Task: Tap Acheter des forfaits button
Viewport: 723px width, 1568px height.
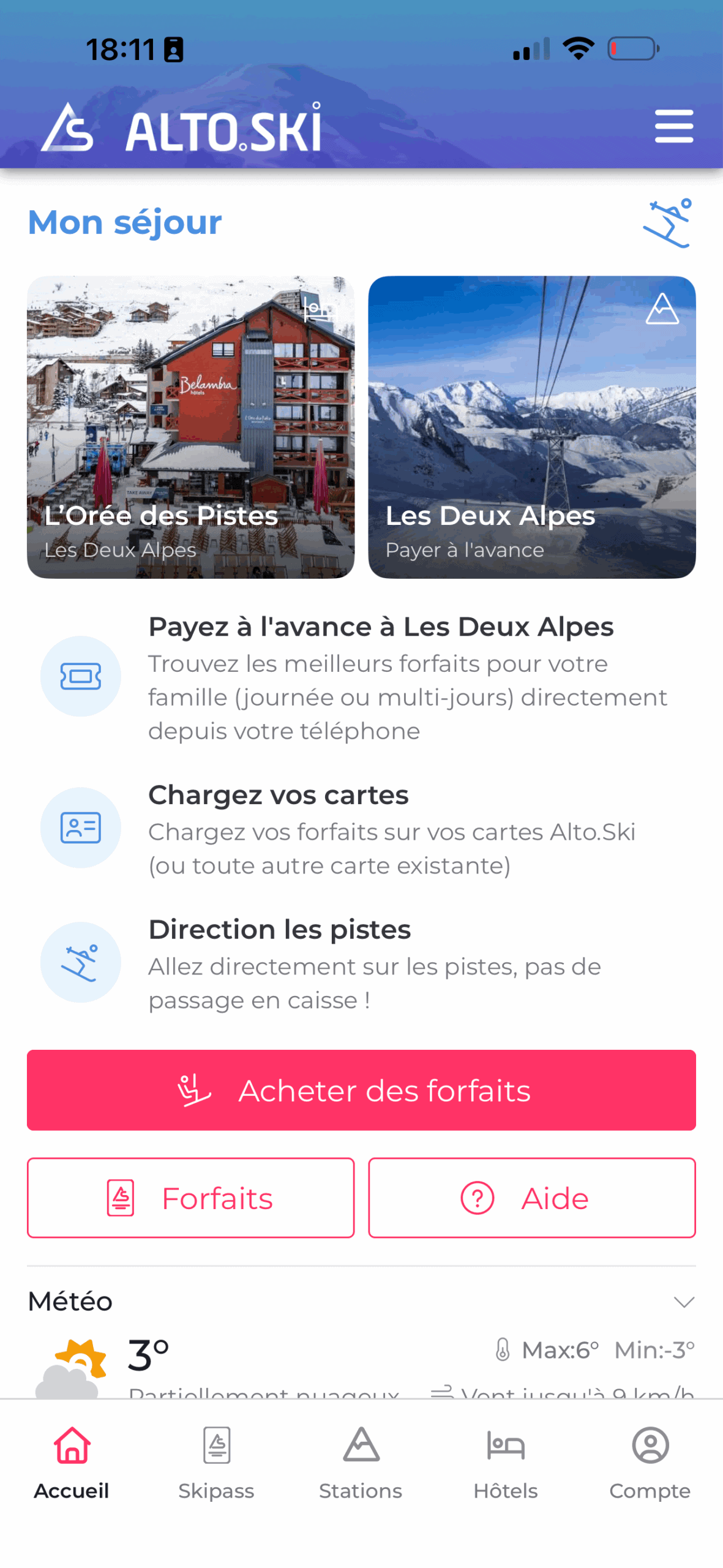Action: (361, 1090)
